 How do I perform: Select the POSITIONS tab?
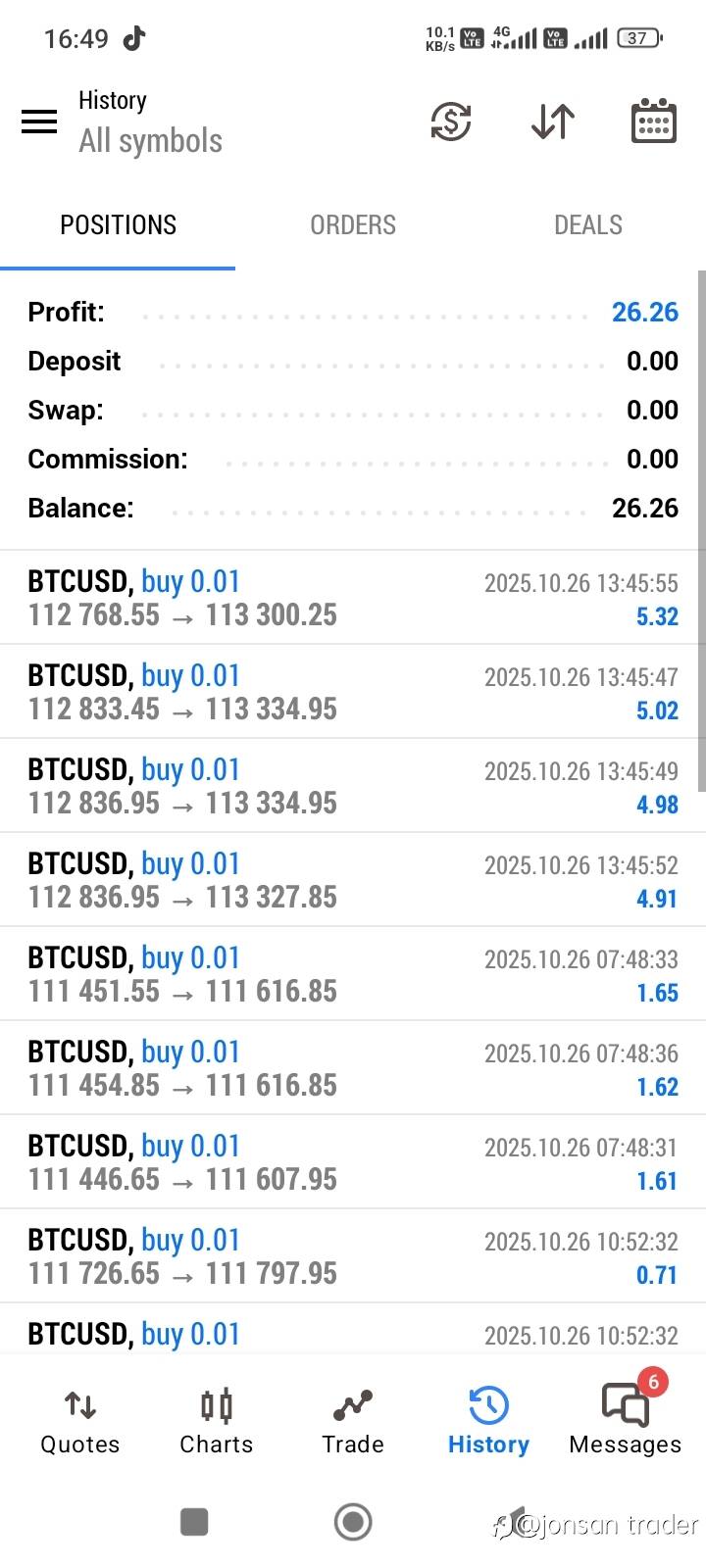(x=118, y=225)
